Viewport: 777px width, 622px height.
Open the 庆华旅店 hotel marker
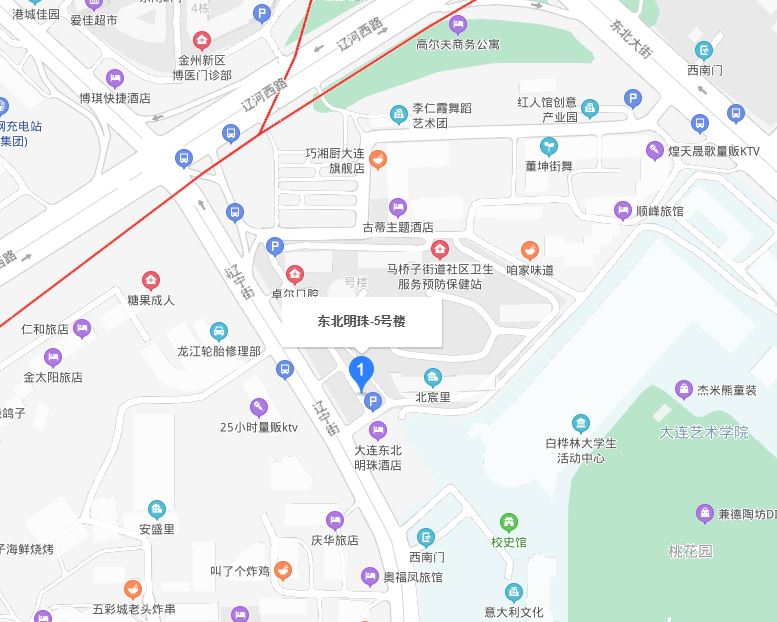[x=335, y=520]
